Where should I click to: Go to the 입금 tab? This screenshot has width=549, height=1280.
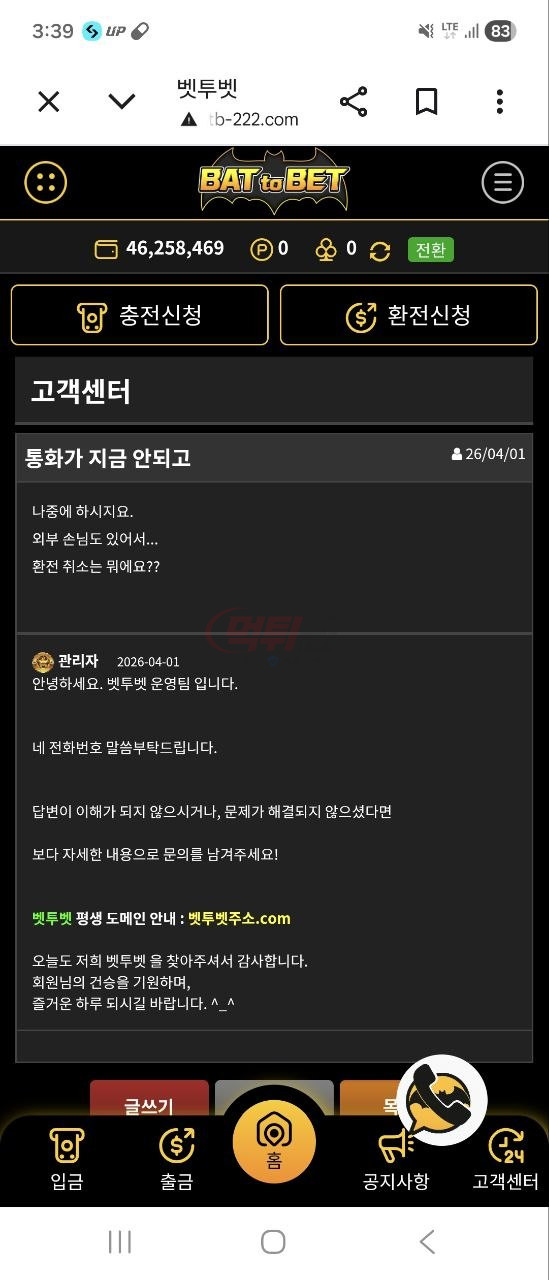pos(67,1160)
